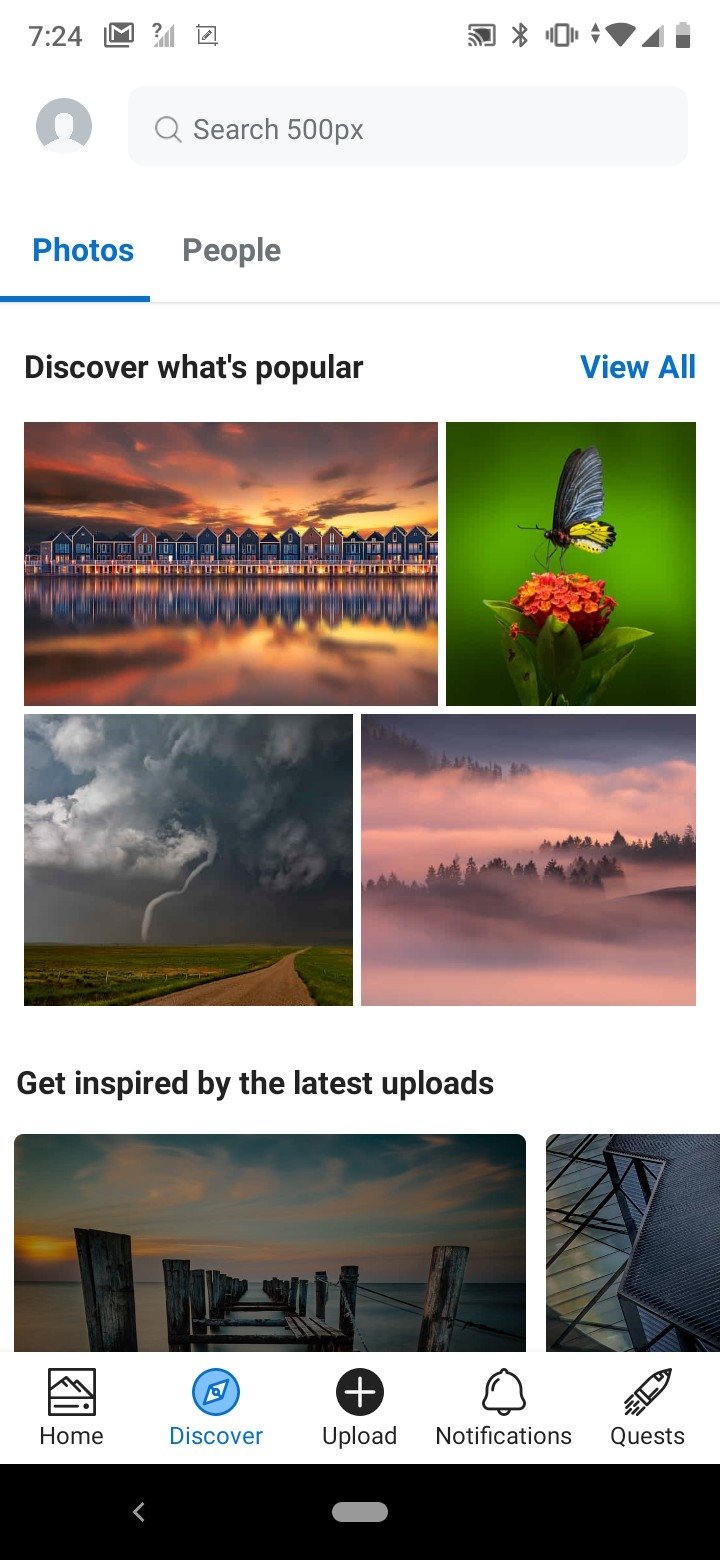Open the Notifications tab
The image size is (720, 1560).
pos(504,1408)
